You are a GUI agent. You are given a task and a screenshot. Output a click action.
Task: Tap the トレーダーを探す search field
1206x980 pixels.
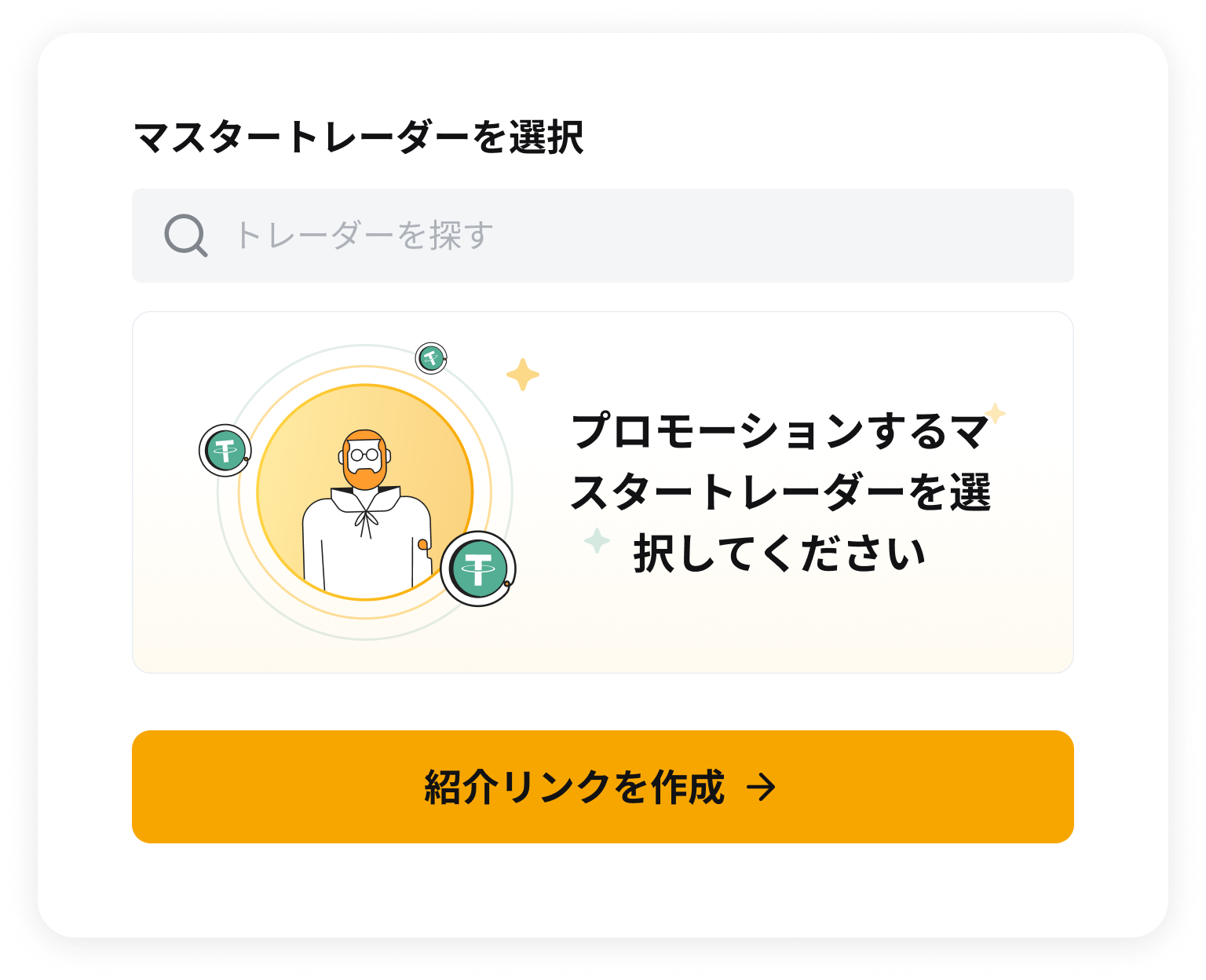point(602,236)
